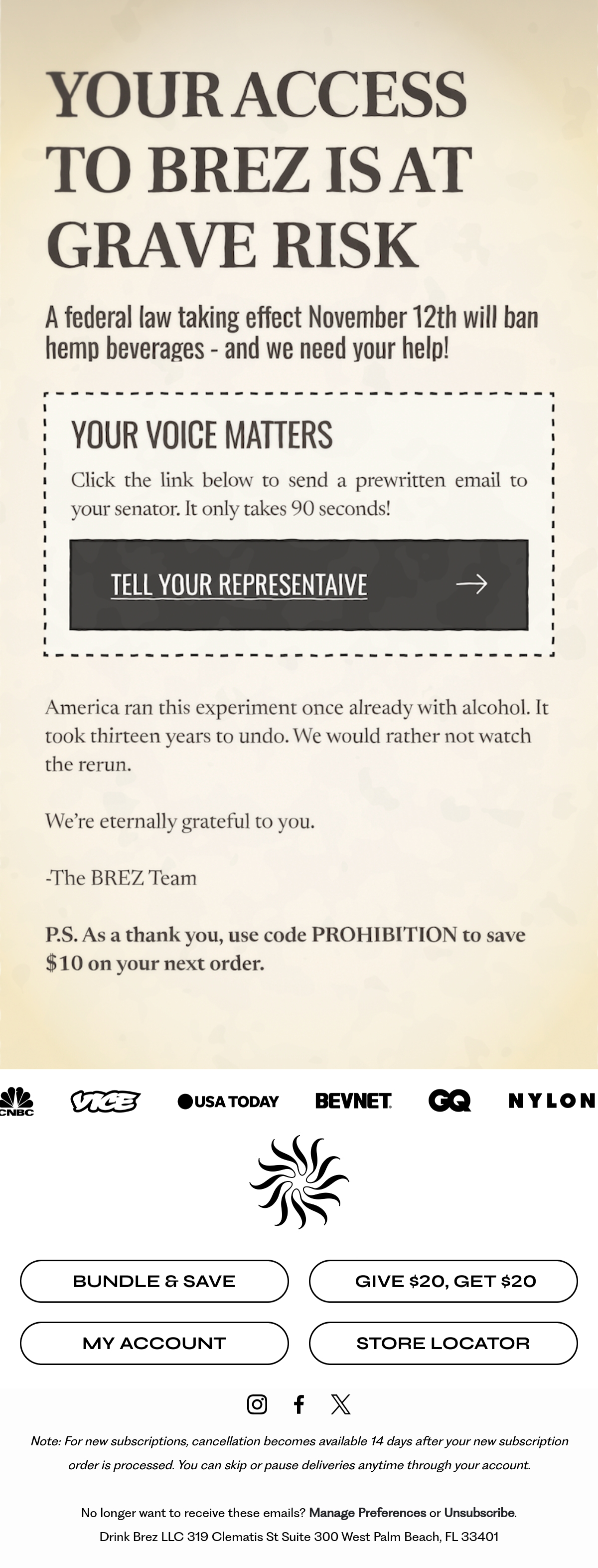Open the Facebook icon
The height and width of the screenshot is (1568, 598).
point(299,1404)
